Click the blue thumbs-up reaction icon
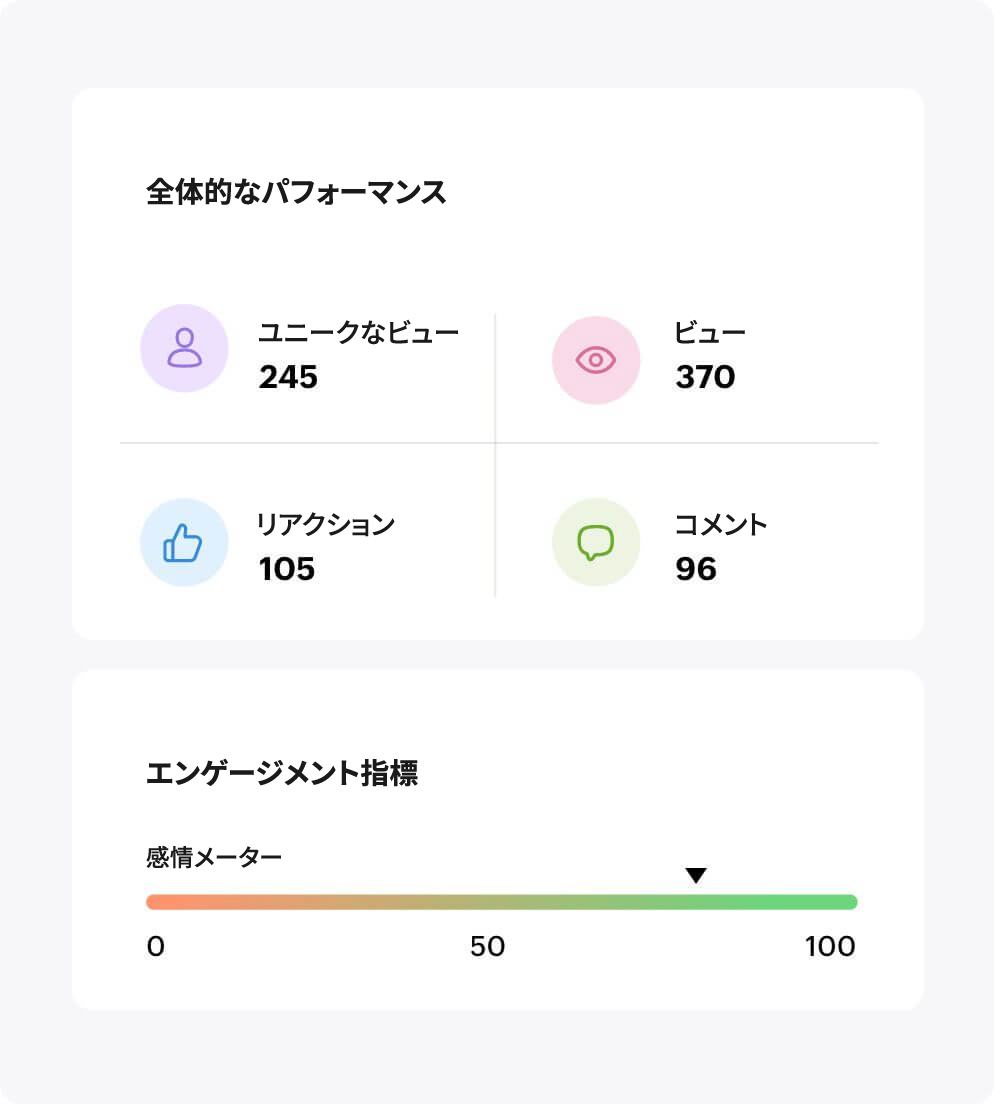 click(184, 541)
